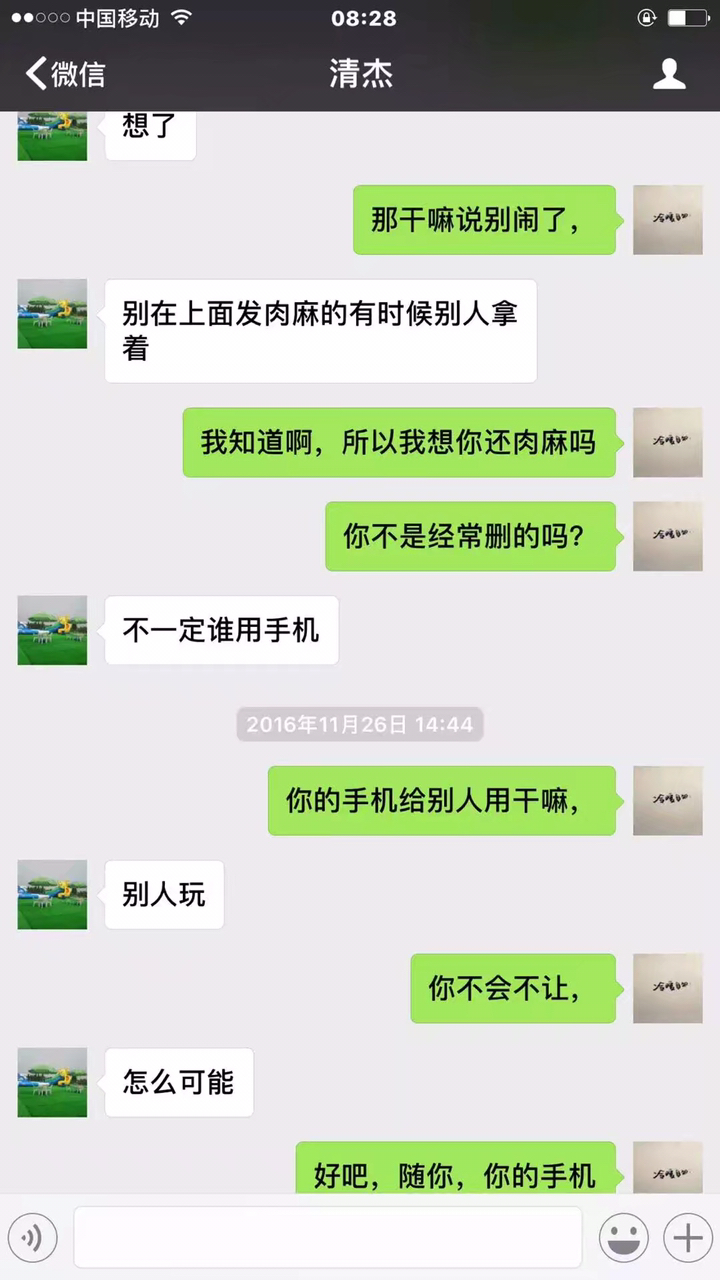This screenshot has height=1280, width=720.
Task: Open the avatar beside 不一定谁用手机
Action: click(x=52, y=630)
